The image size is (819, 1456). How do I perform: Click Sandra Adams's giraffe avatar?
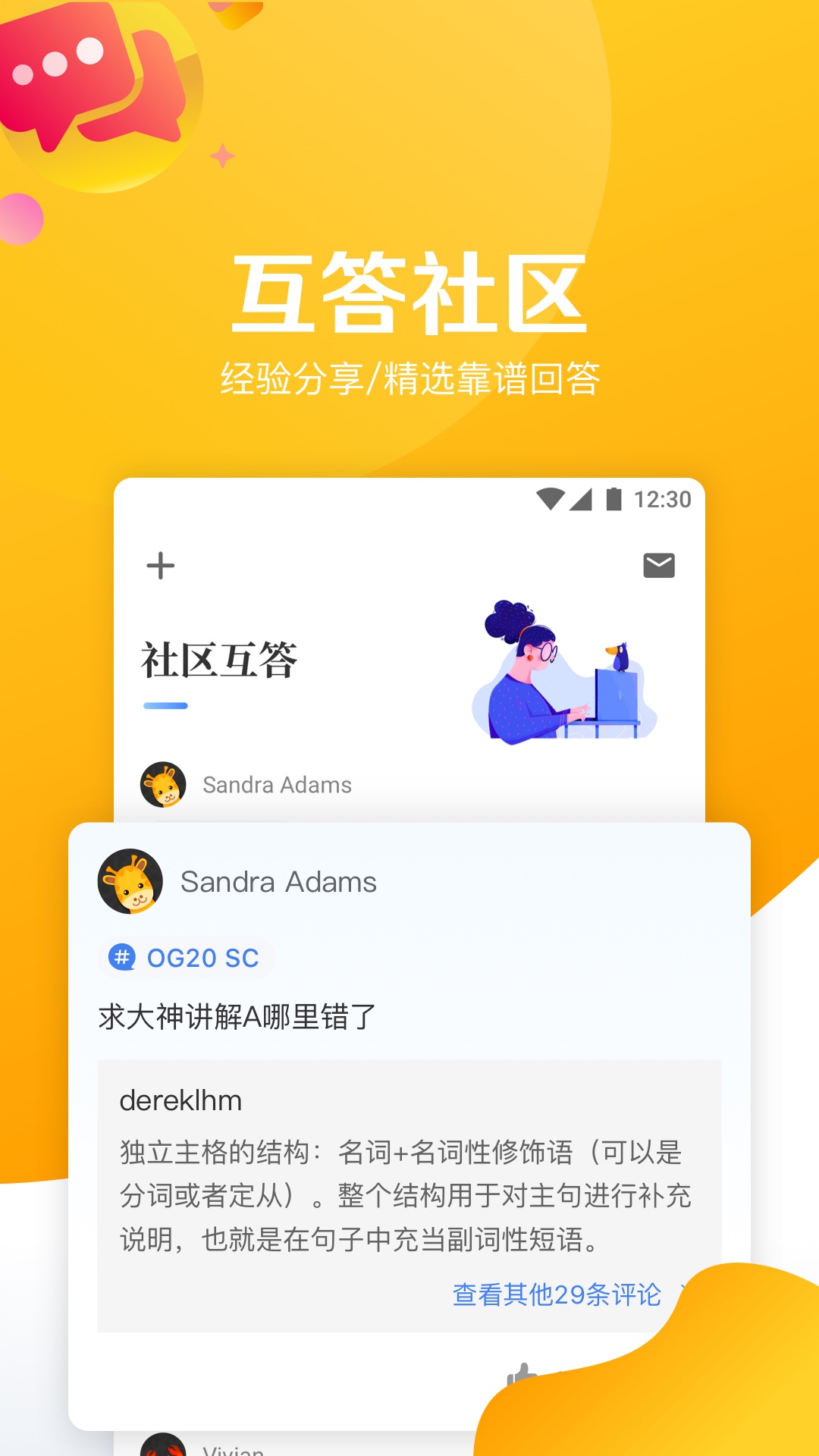(130, 881)
